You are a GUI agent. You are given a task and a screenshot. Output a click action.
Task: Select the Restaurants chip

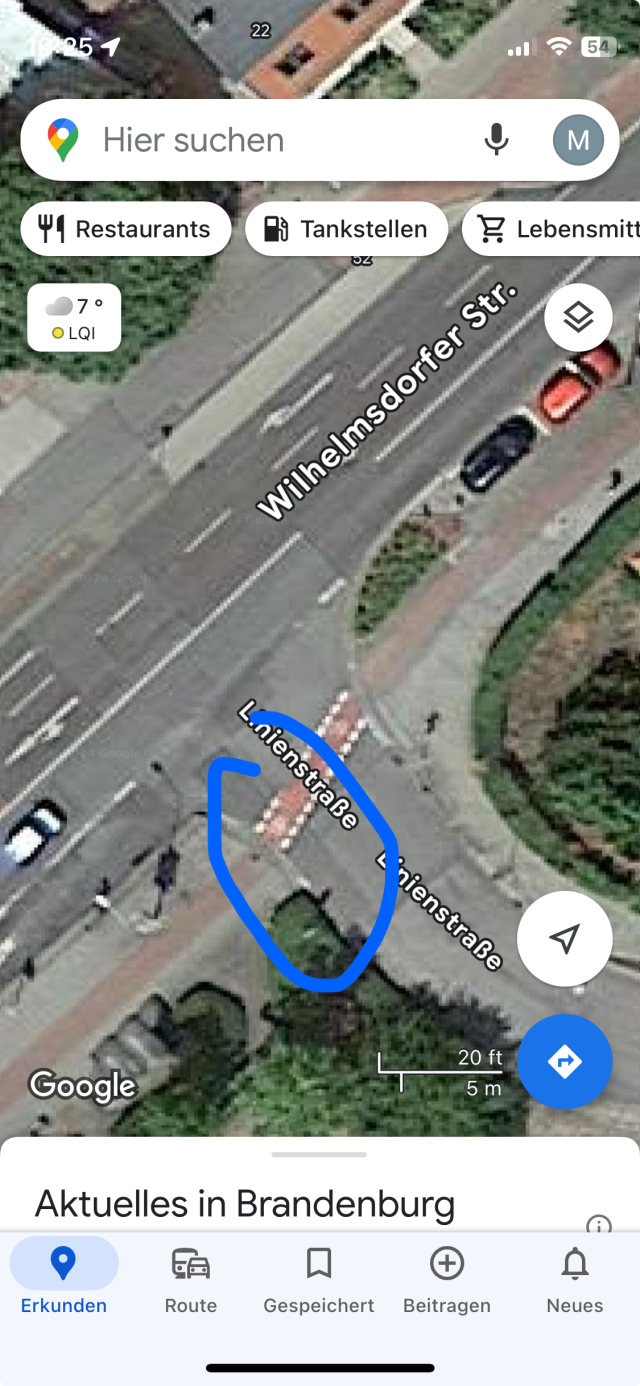click(x=126, y=229)
